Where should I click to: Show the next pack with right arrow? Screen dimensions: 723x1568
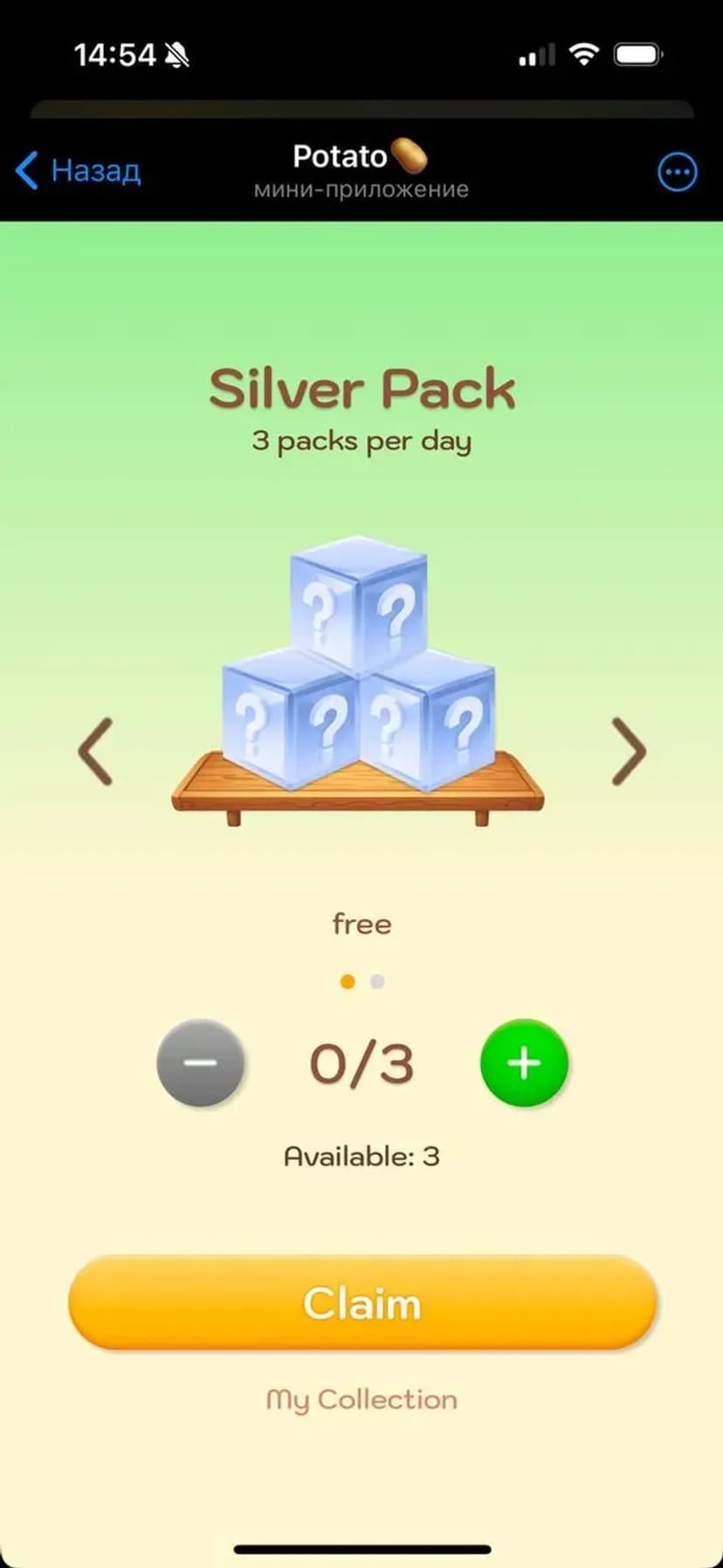[x=628, y=752]
